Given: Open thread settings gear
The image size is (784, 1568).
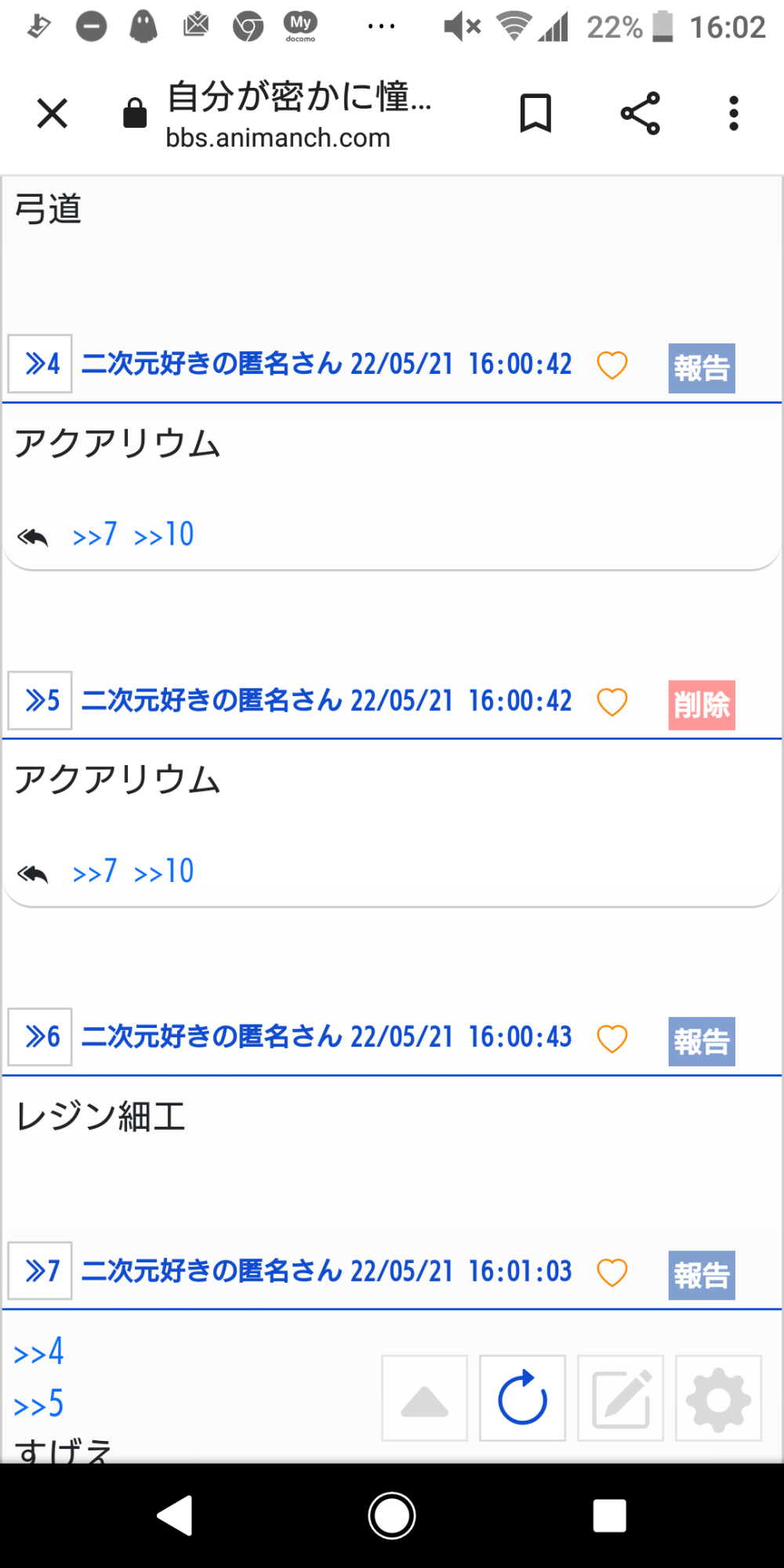Looking at the screenshot, I should point(718,1398).
